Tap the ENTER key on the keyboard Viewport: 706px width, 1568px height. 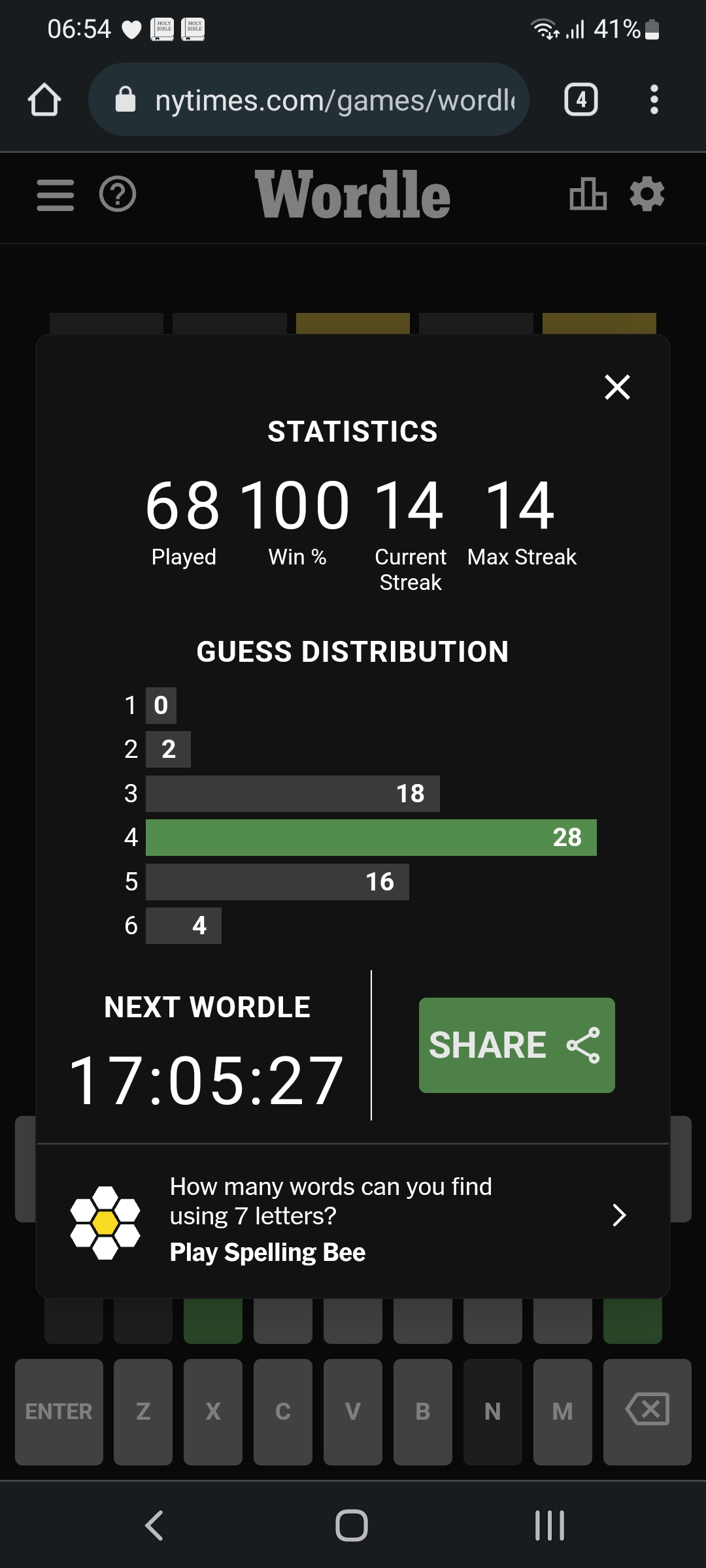[x=59, y=1411]
